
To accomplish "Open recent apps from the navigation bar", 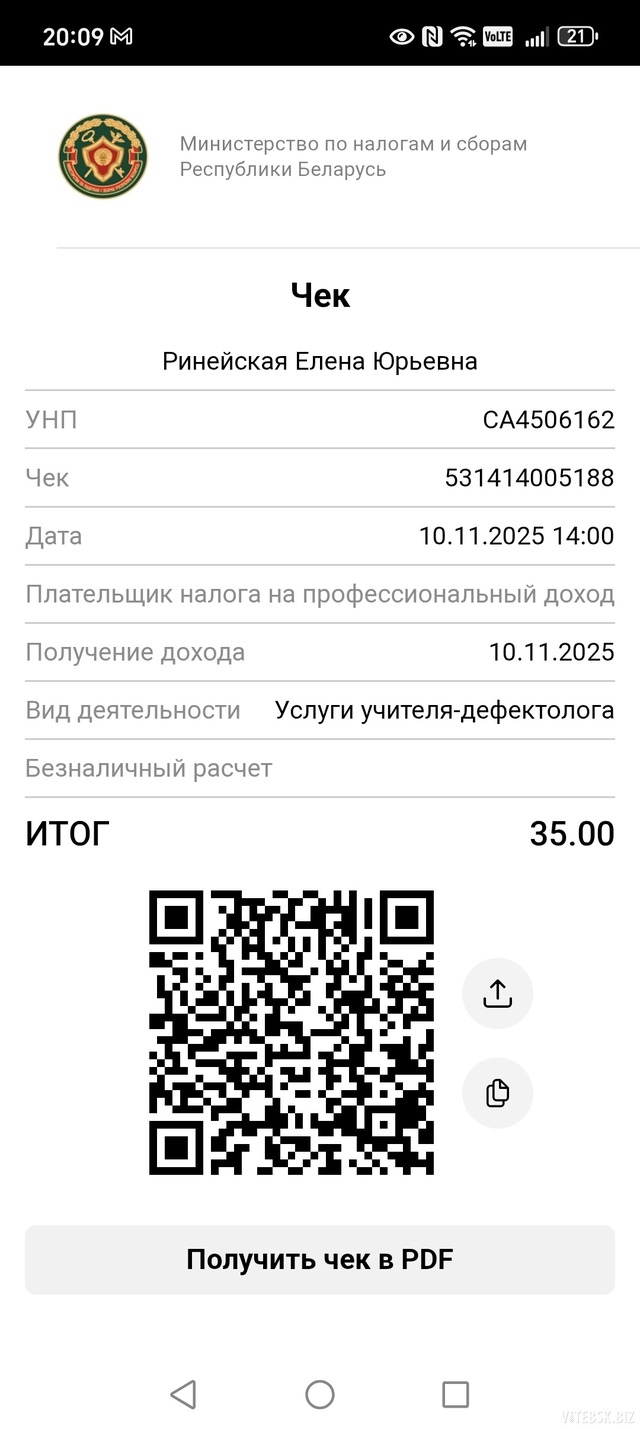I will 455,1394.
